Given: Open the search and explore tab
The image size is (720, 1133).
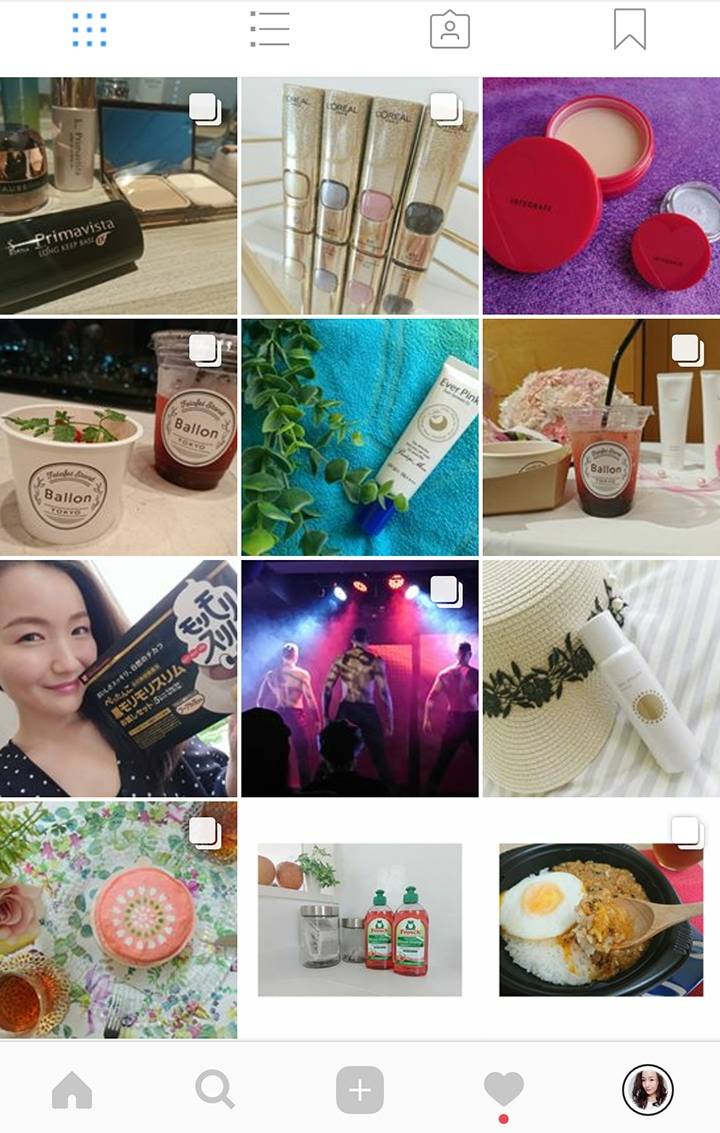Looking at the screenshot, I should point(215,1090).
